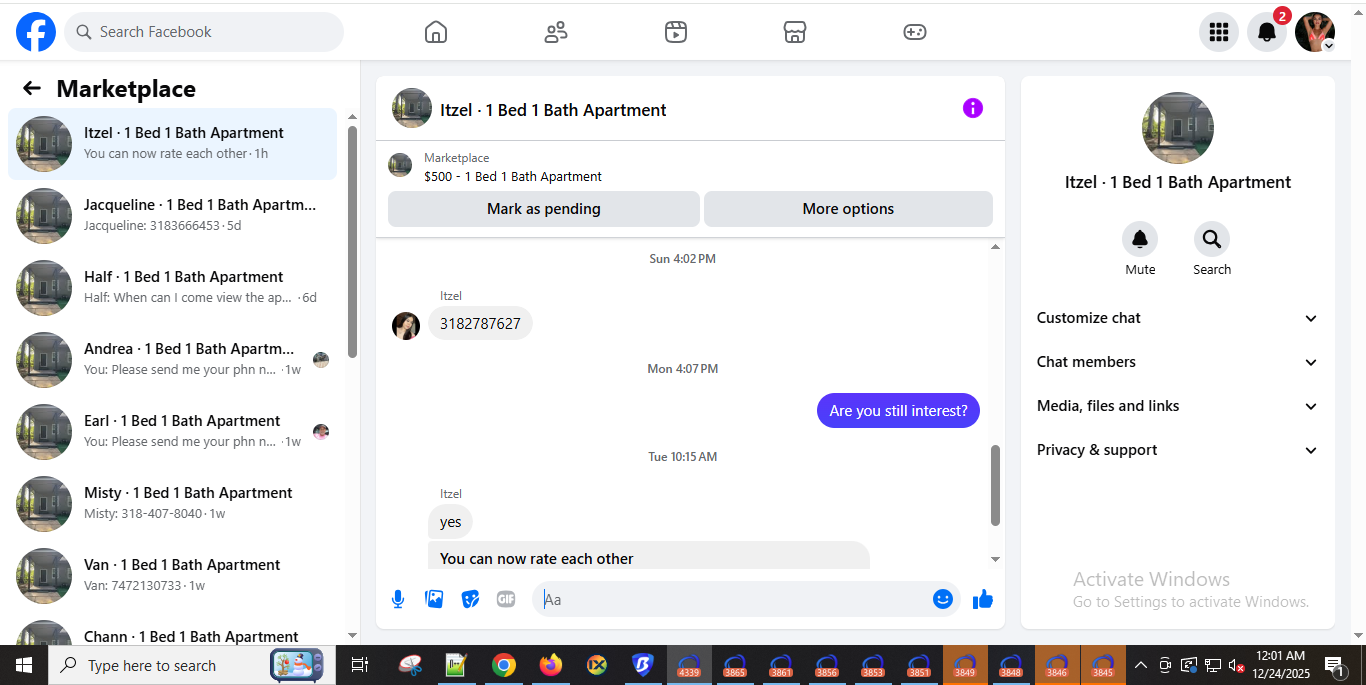This screenshot has height=685, width=1366.
Task: Tap the Mark as pending button
Action: 544,209
